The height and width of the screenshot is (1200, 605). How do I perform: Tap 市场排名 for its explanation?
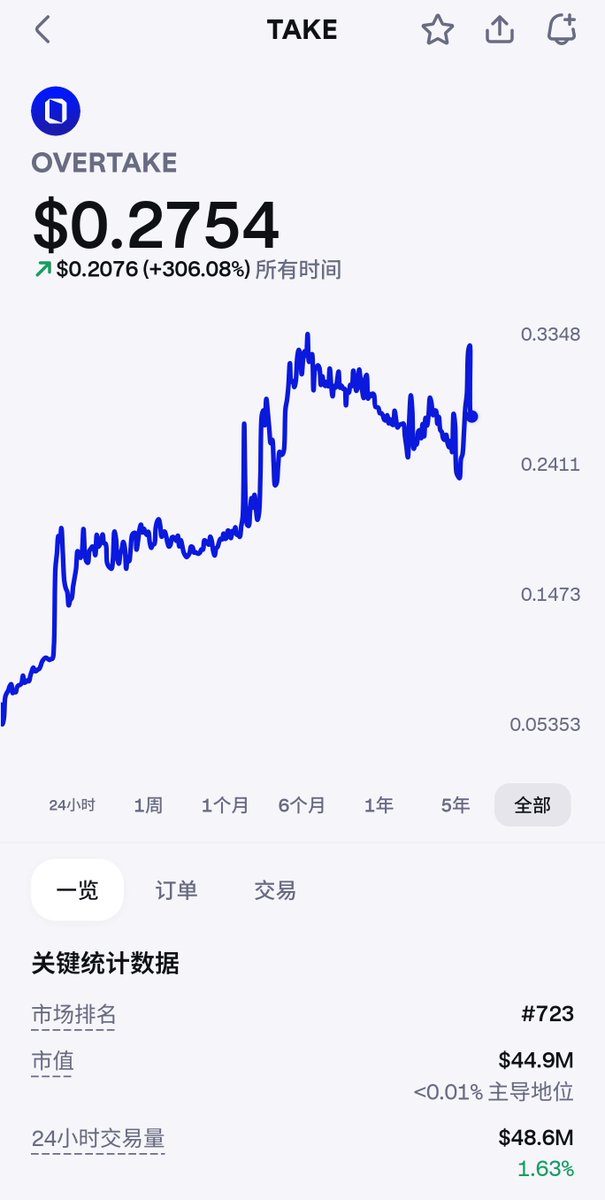click(x=74, y=1015)
